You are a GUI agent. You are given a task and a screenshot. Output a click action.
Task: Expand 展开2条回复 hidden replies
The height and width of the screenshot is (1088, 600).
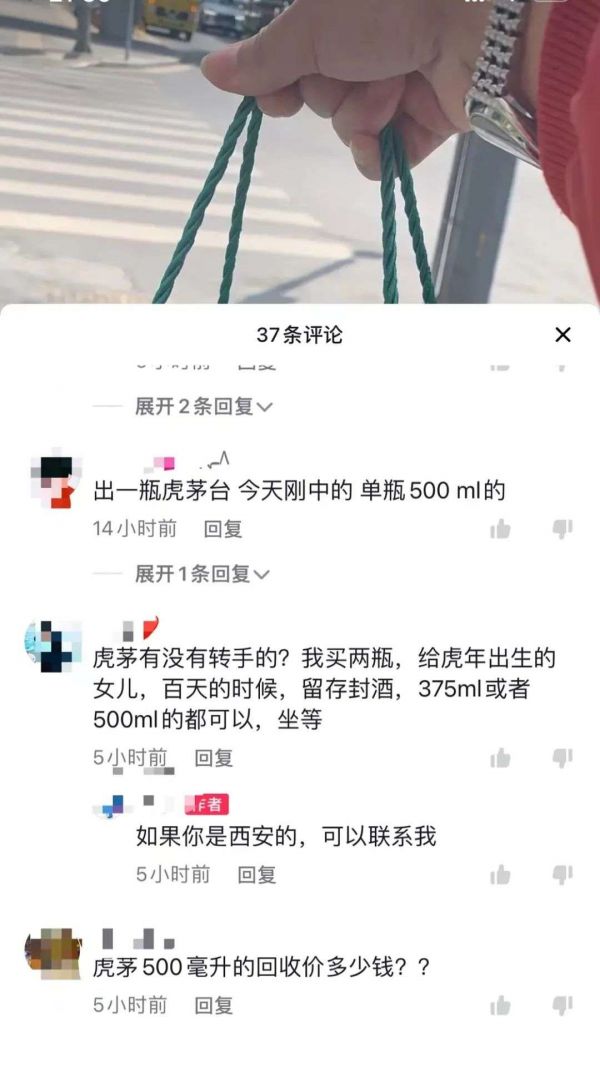(x=204, y=407)
